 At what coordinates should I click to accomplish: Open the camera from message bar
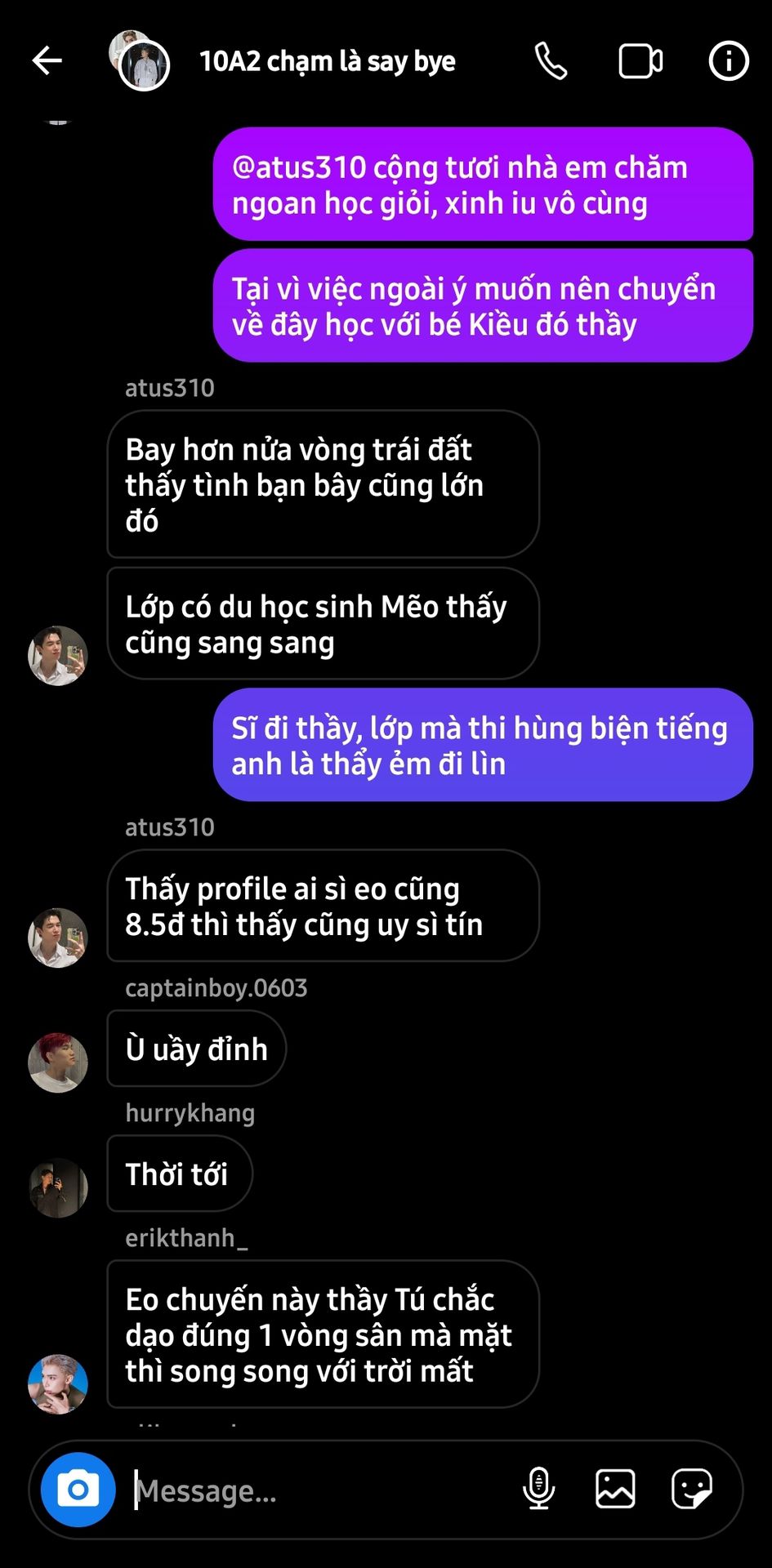pyautogui.click(x=78, y=1490)
